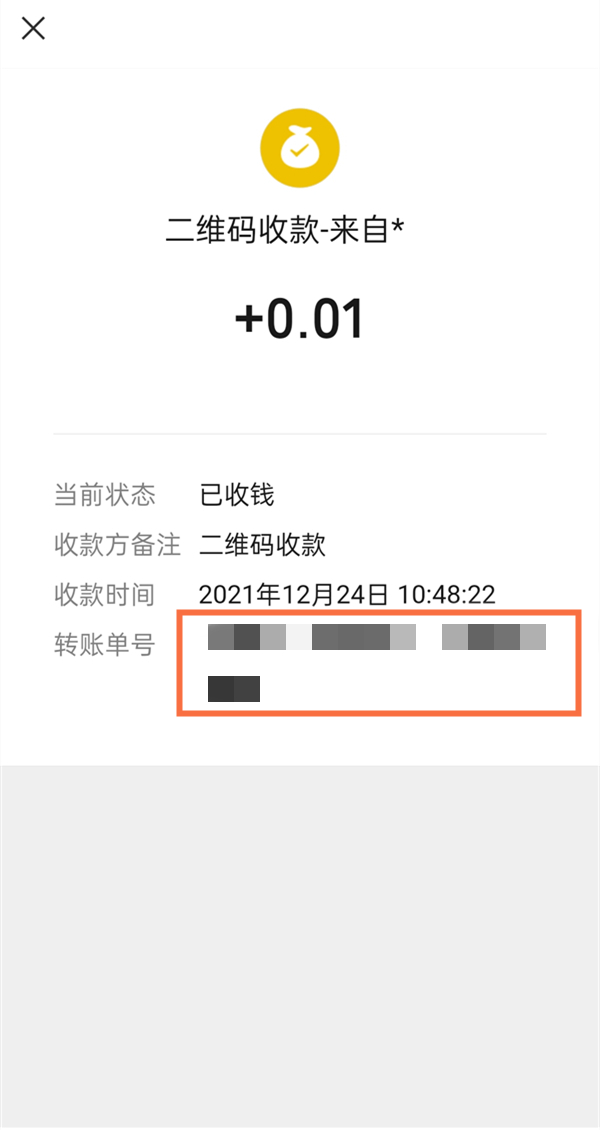Close the payment receipt details page

click(34, 29)
